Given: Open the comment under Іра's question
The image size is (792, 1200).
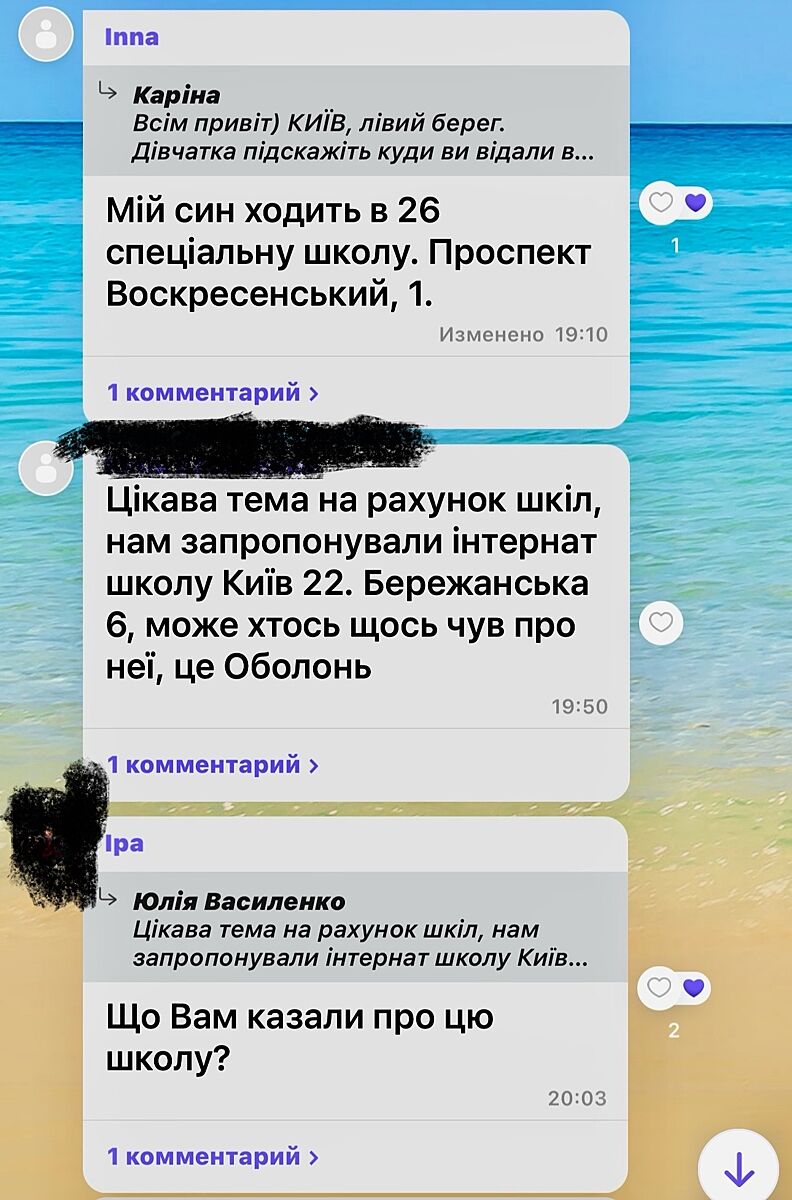Looking at the screenshot, I should click(213, 1157).
